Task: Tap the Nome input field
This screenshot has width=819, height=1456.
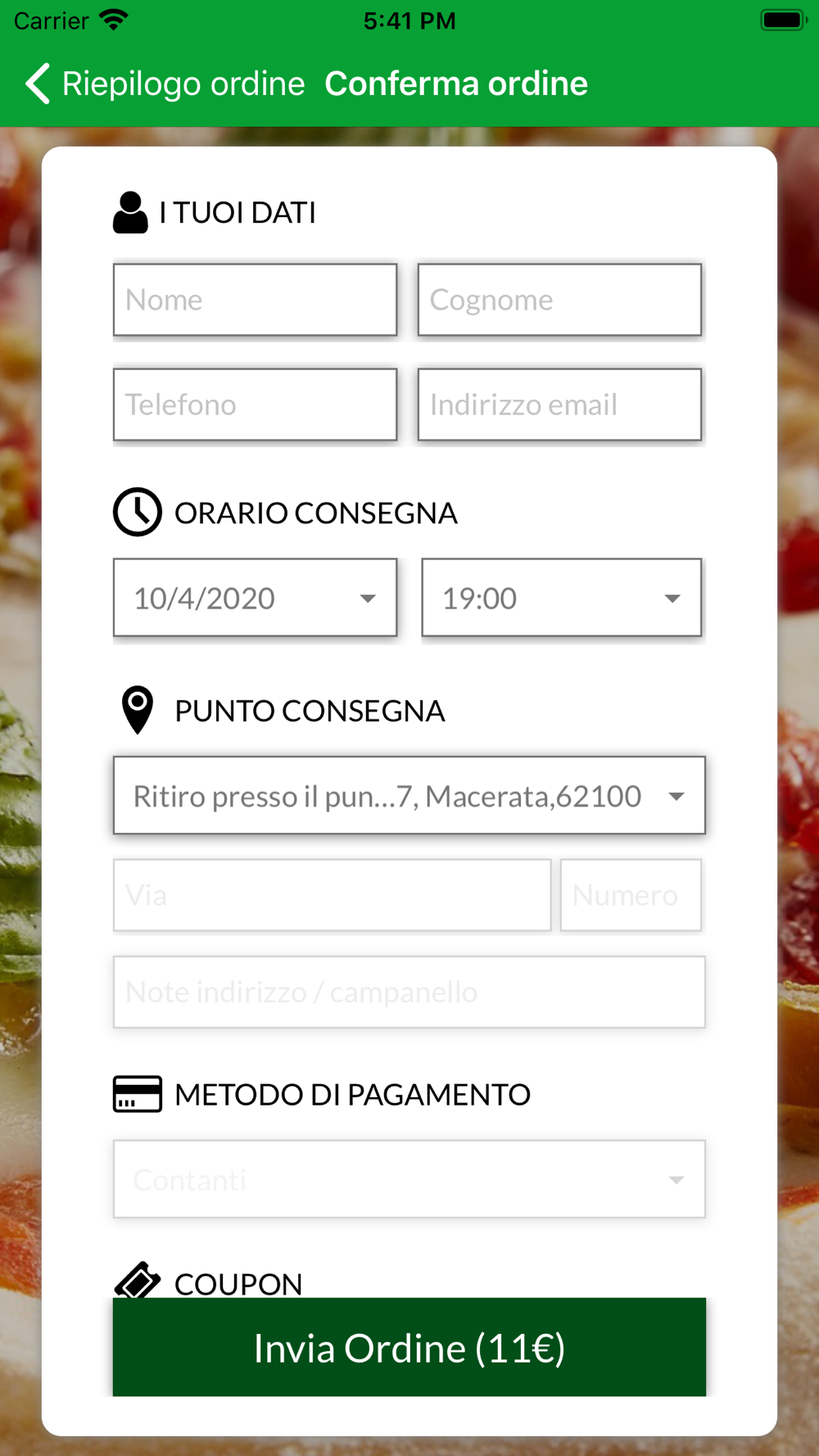Action: point(255,300)
